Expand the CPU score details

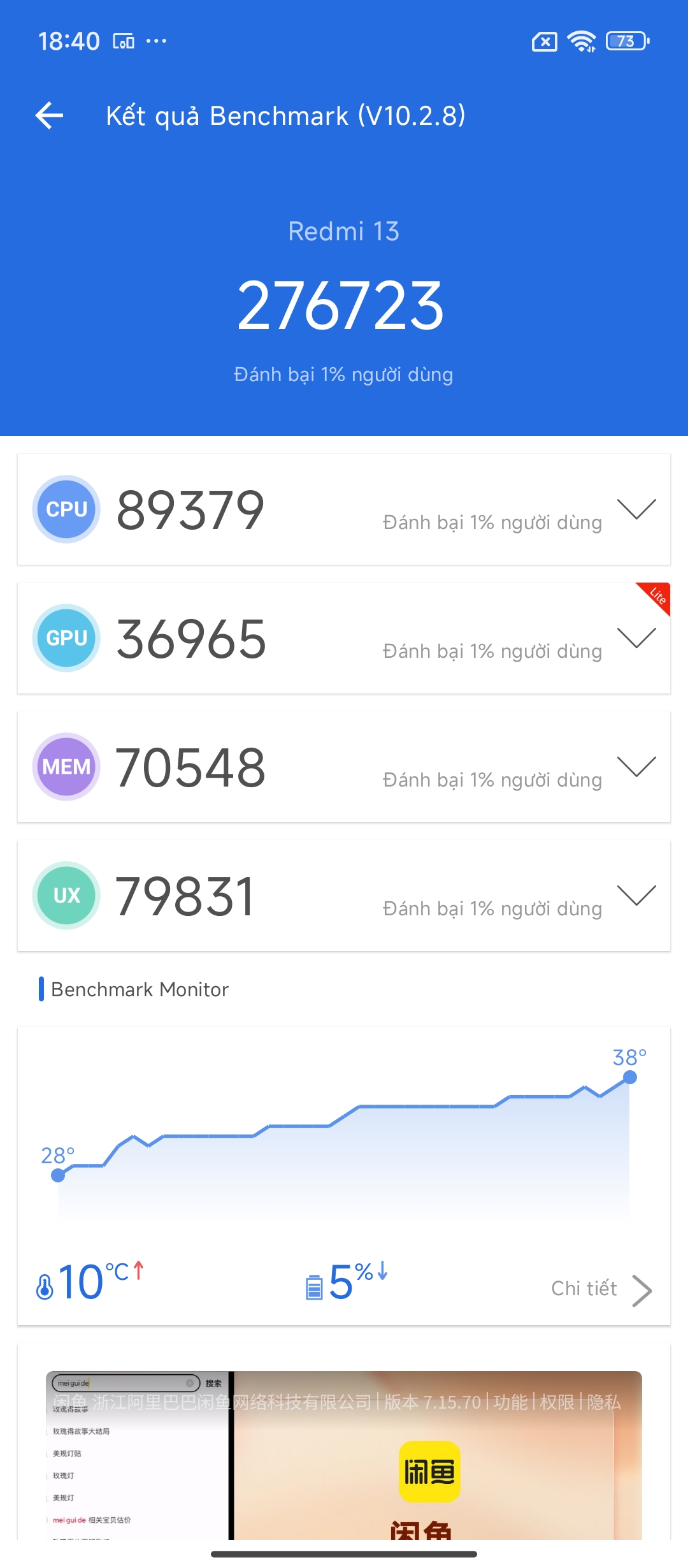[636, 509]
